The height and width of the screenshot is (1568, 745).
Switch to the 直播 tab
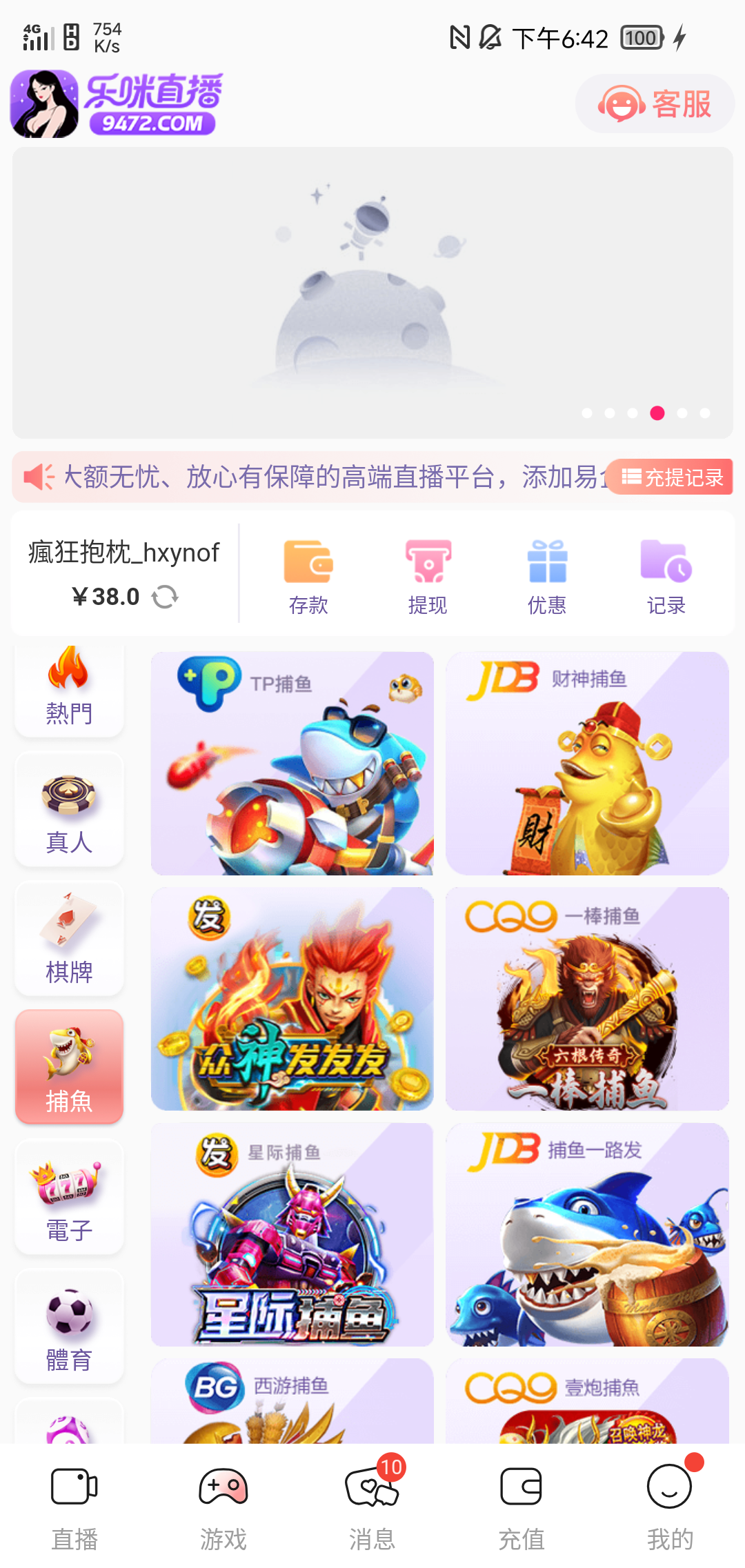pyautogui.click(x=74, y=1506)
